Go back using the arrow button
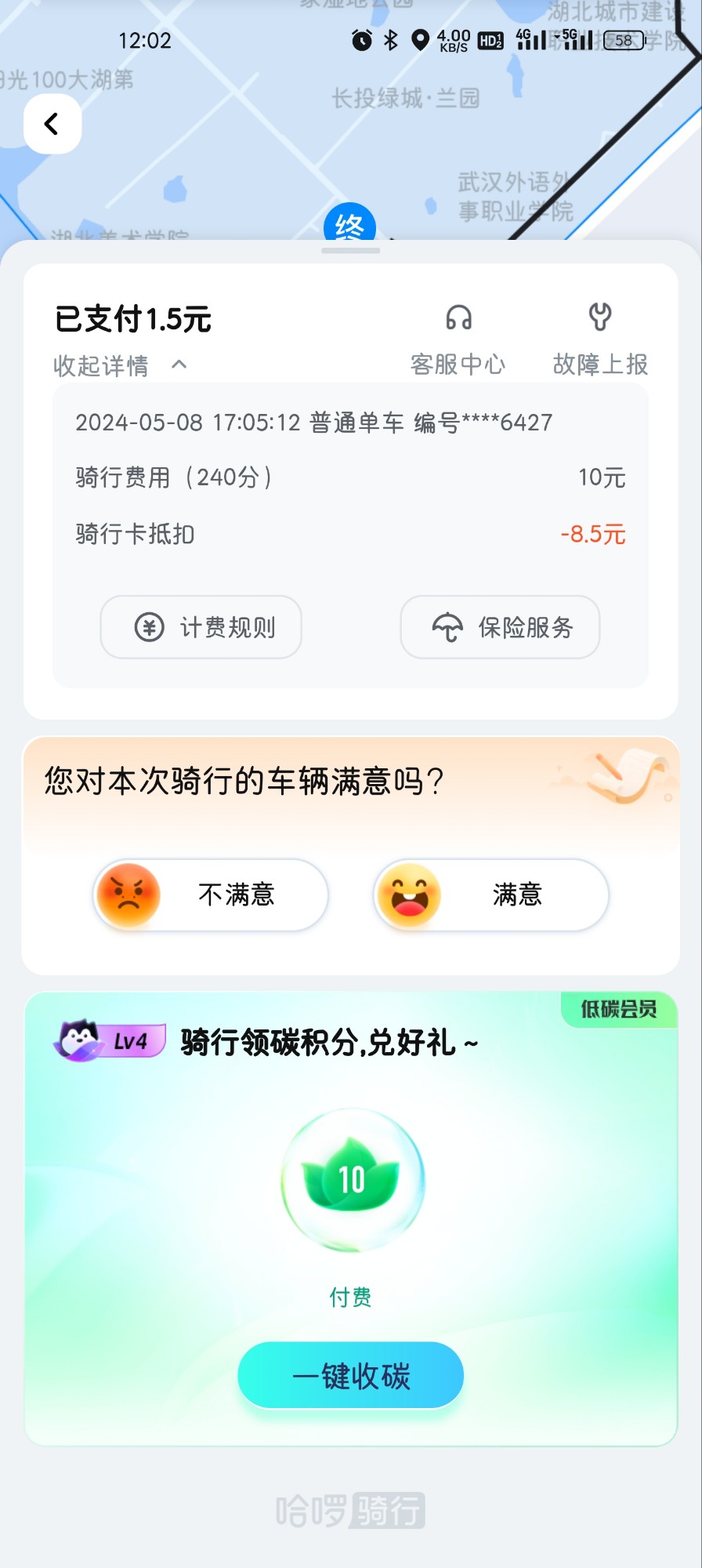This screenshot has height=1568, width=702. 52,124
